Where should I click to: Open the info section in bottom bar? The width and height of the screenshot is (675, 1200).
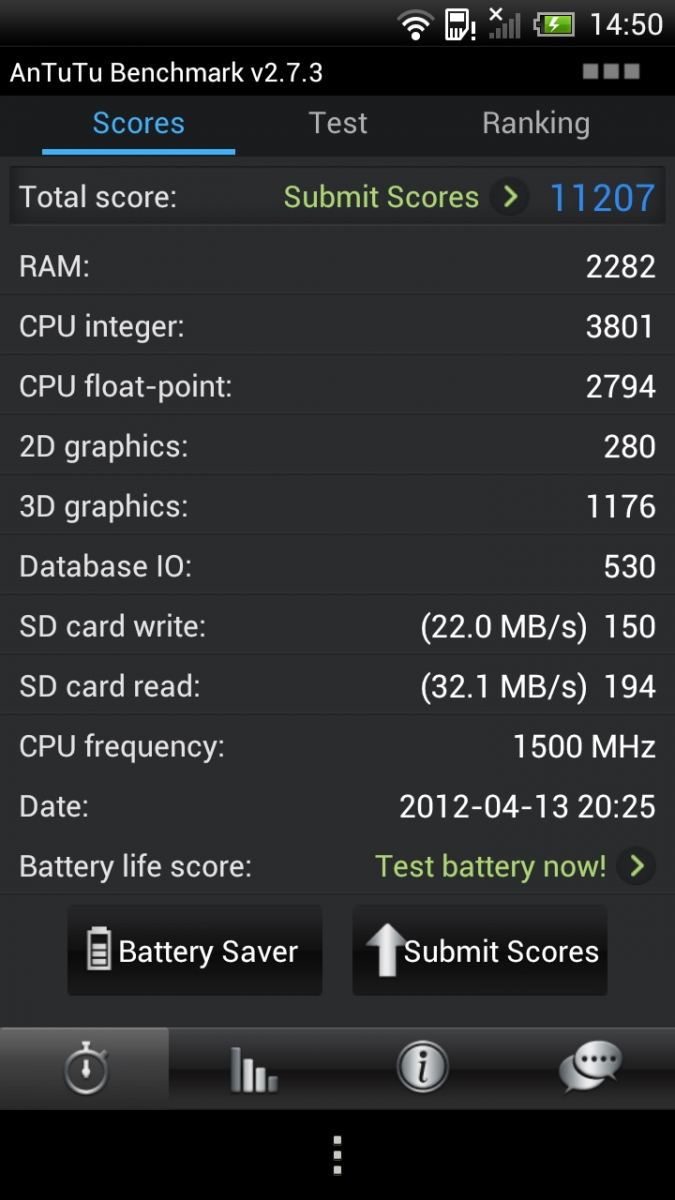coord(422,1069)
